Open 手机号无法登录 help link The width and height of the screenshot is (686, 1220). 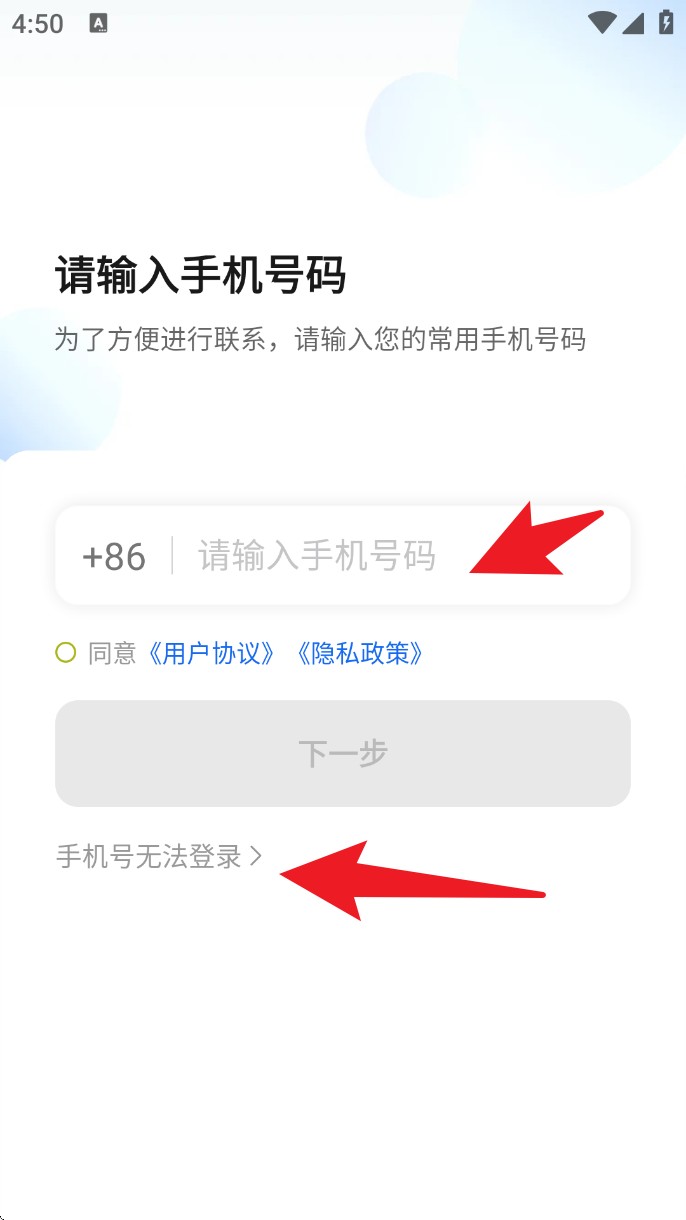(158, 856)
